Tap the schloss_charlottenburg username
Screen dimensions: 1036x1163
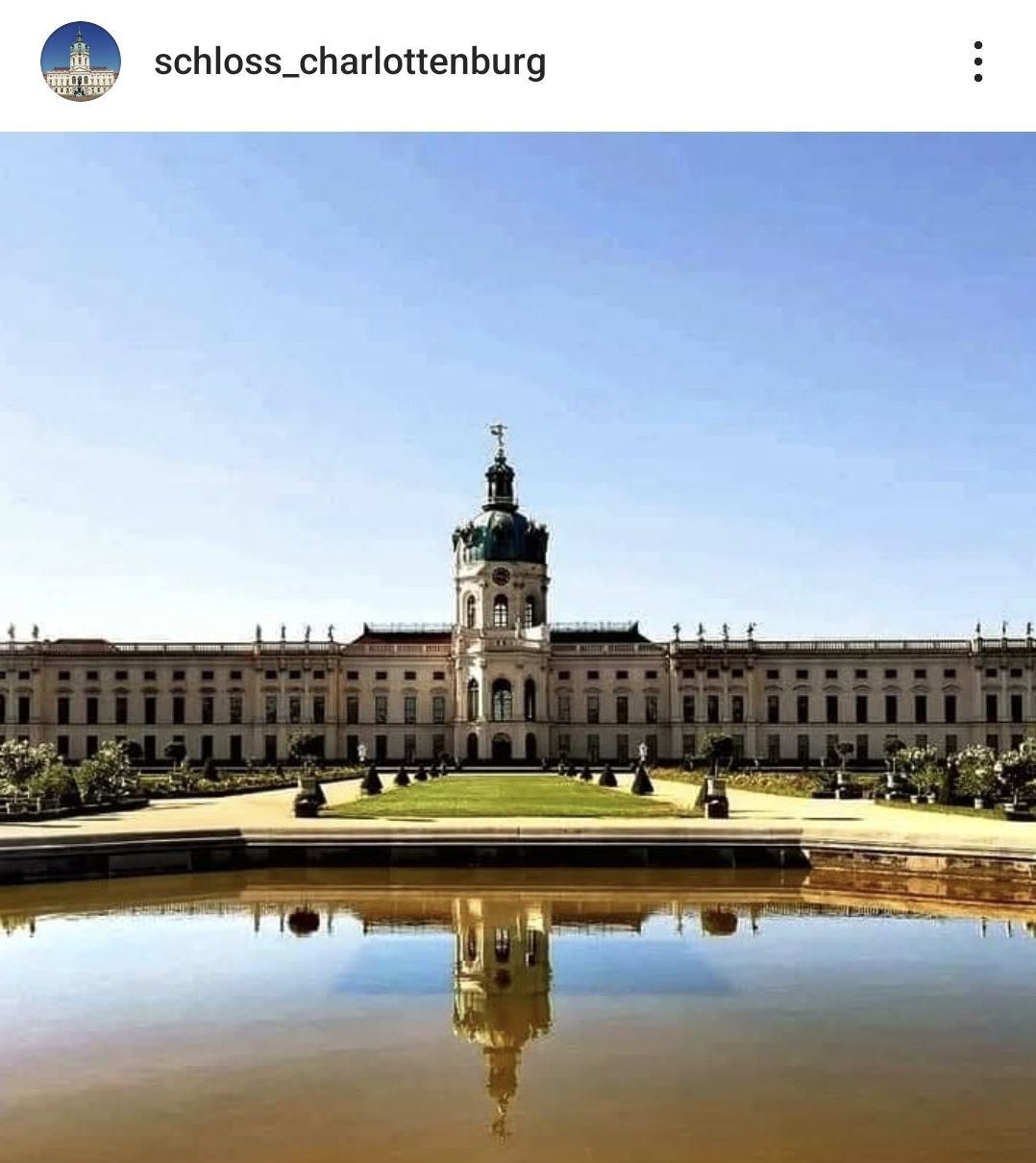350,62
